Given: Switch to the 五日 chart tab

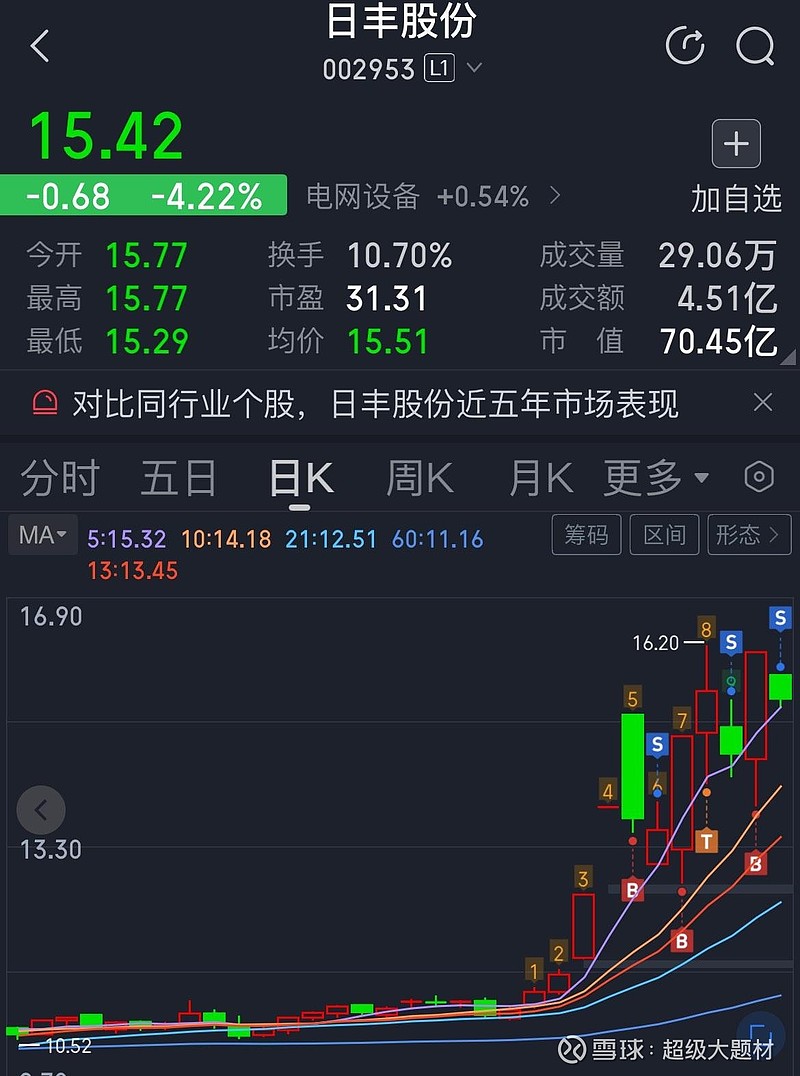Looking at the screenshot, I should 179,478.
